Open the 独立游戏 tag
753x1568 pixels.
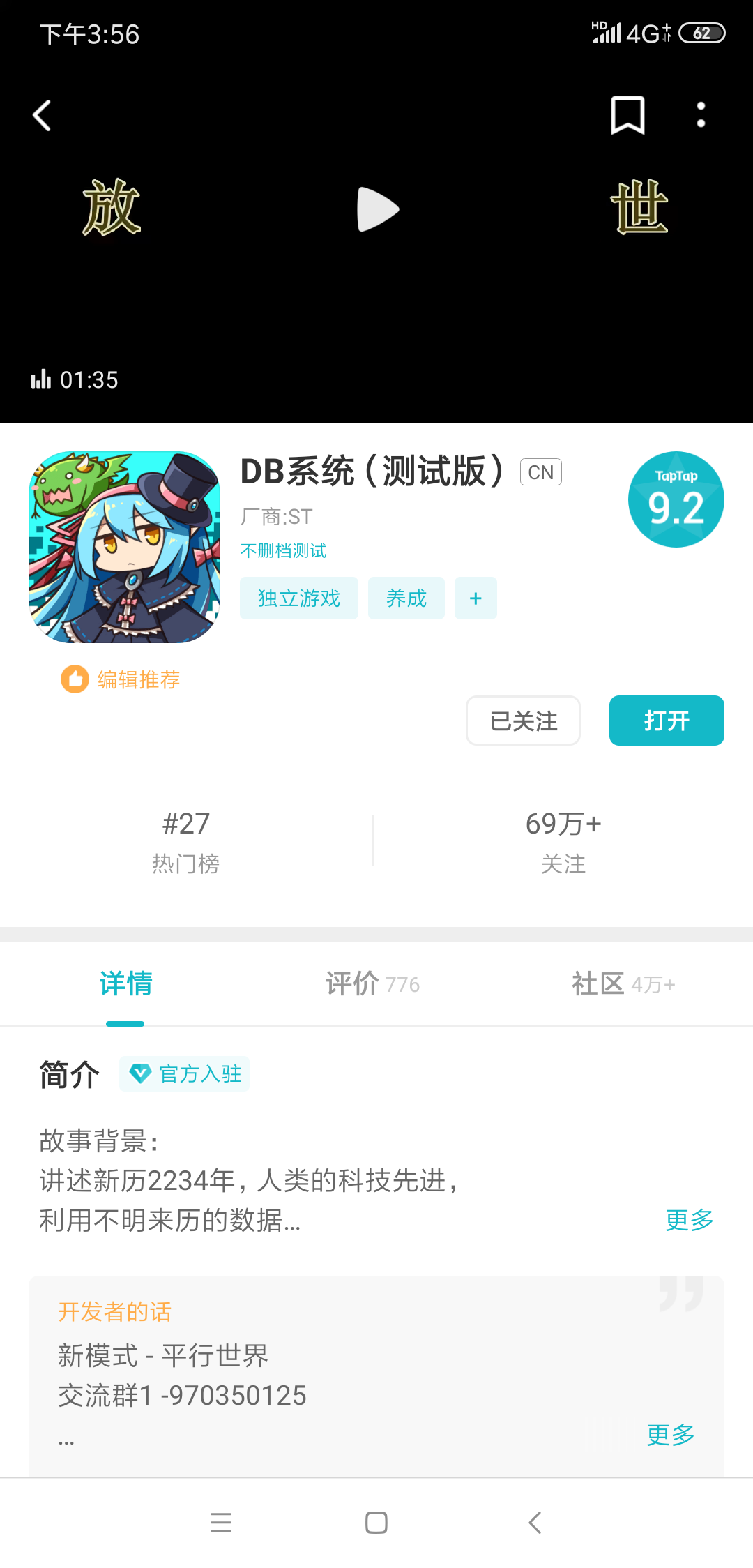click(298, 598)
